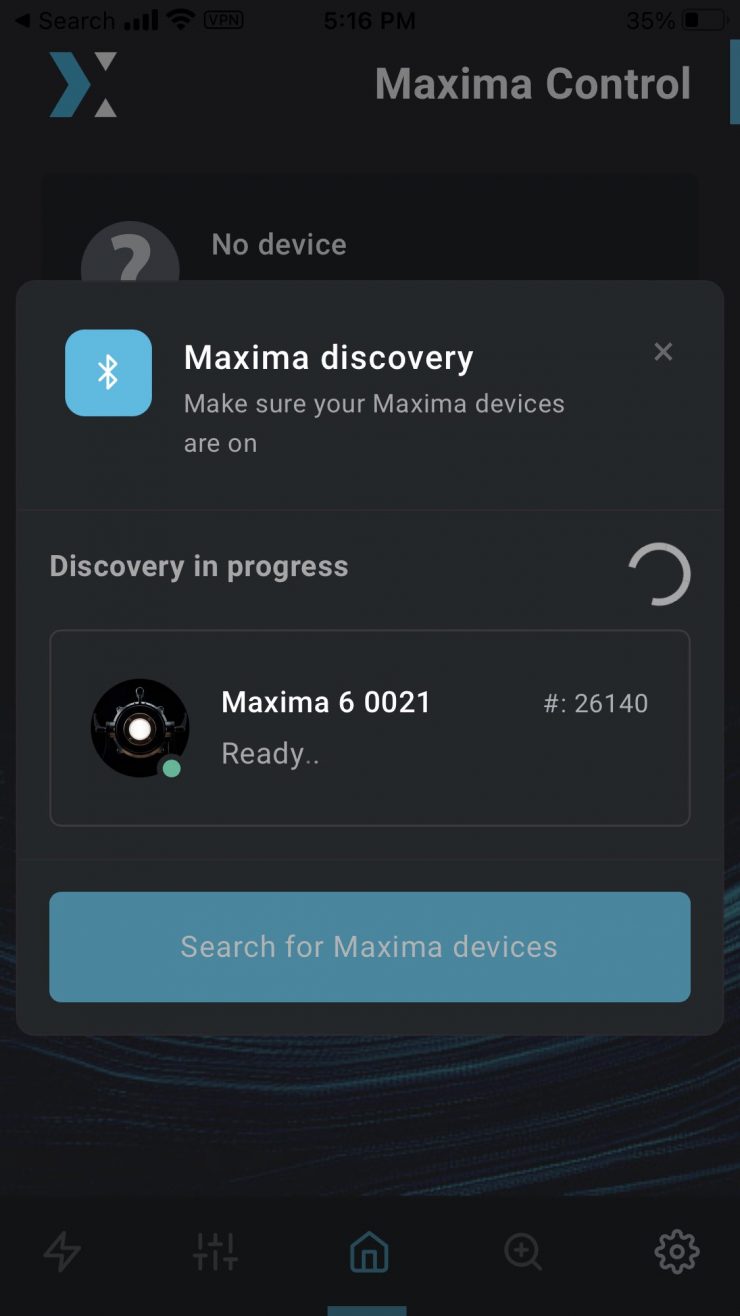Switch to the sliders controls tab

tap(215, 1251)
